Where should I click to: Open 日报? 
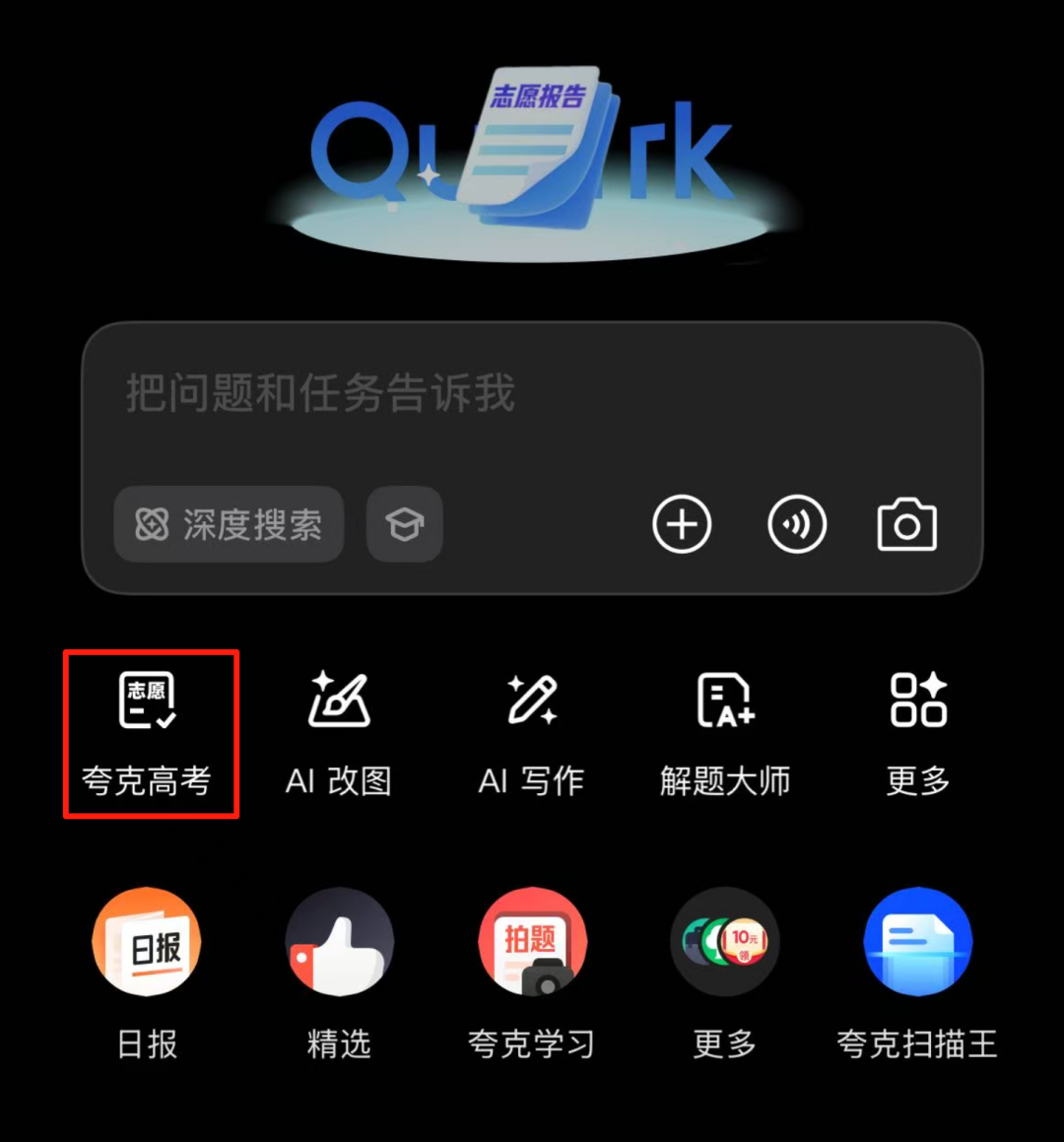click(147, 971)
